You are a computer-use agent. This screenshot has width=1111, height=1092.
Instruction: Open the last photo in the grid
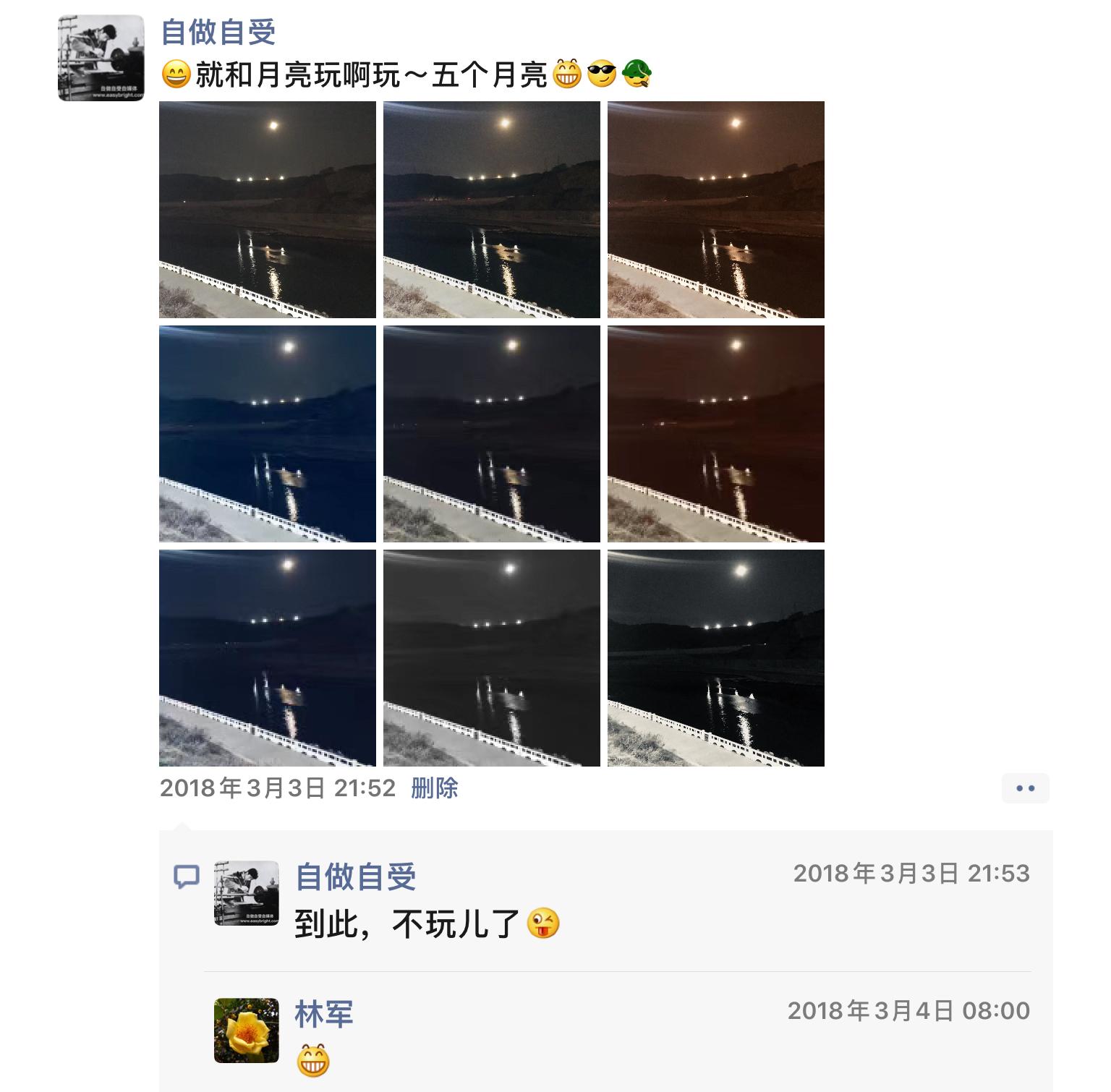716,658
